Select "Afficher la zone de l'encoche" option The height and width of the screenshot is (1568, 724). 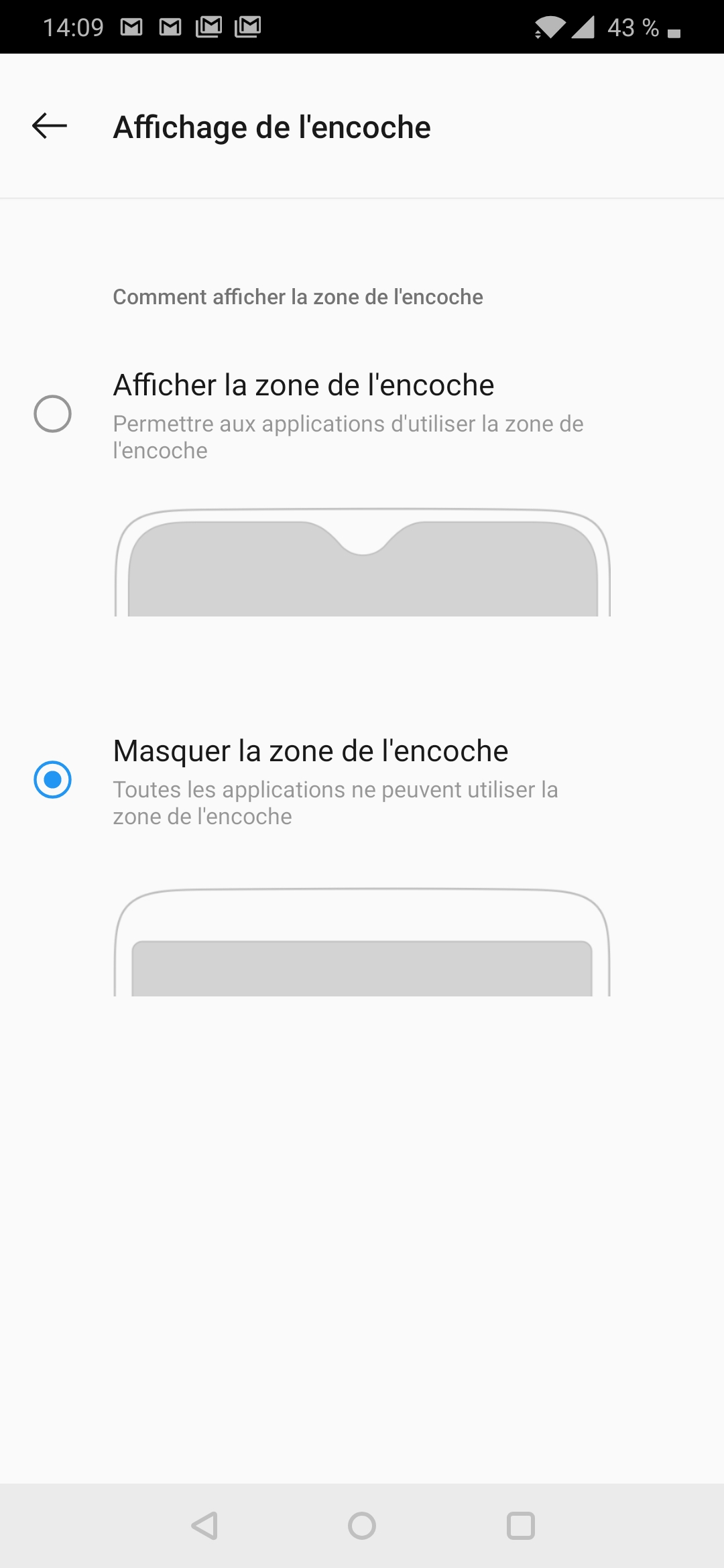click(362, 415)
